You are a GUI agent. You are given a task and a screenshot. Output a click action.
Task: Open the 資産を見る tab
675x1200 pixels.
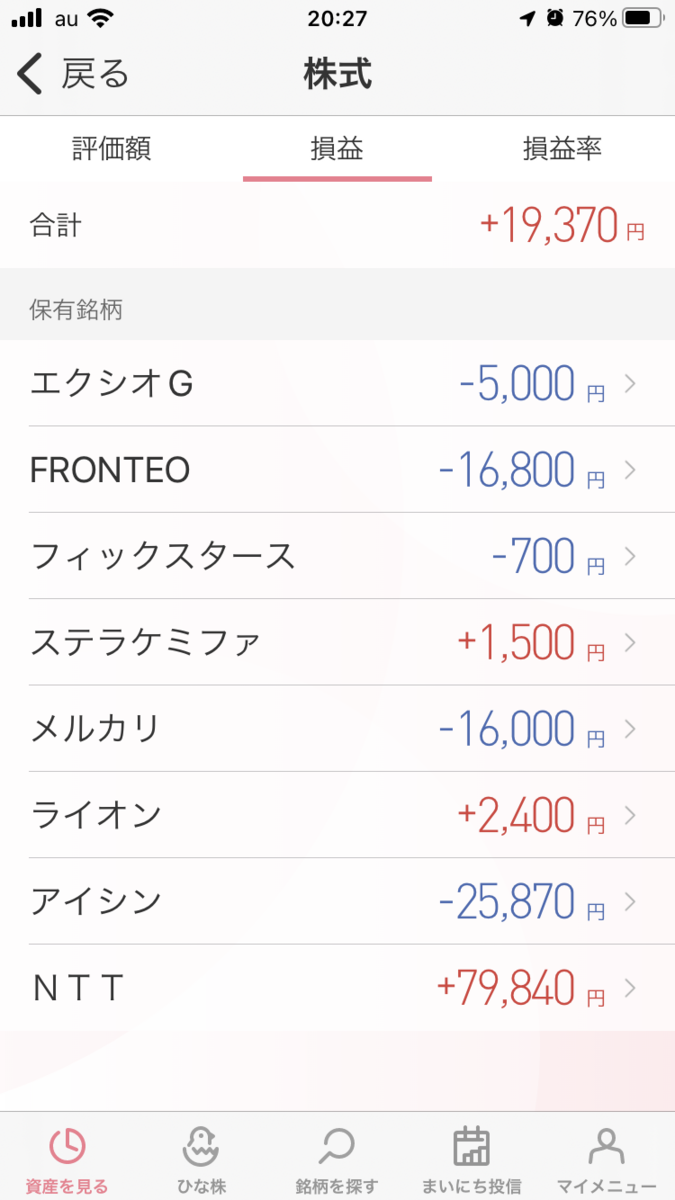(68, 1160)
